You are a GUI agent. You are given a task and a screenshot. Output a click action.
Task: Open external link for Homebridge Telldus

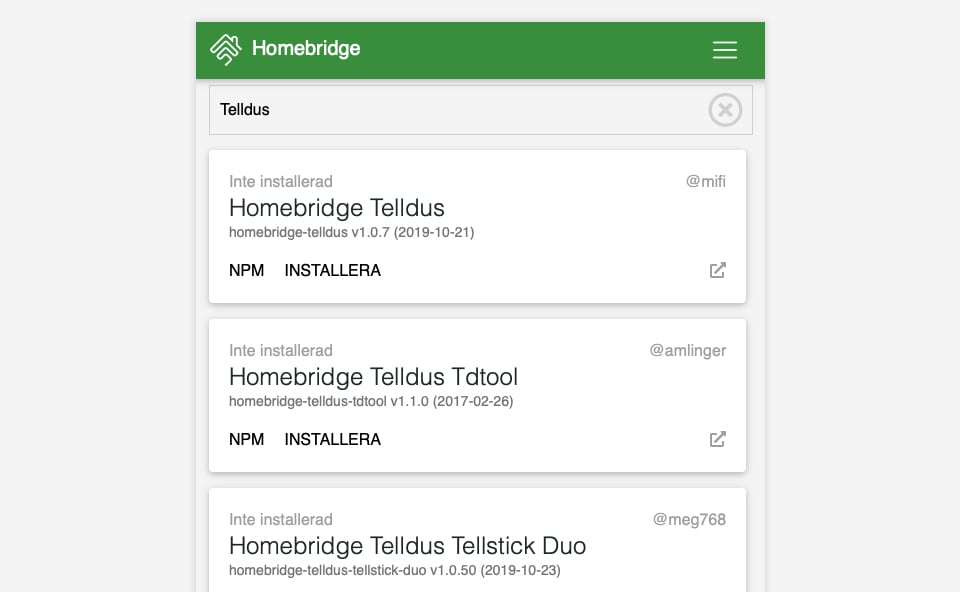pos(717,270)
